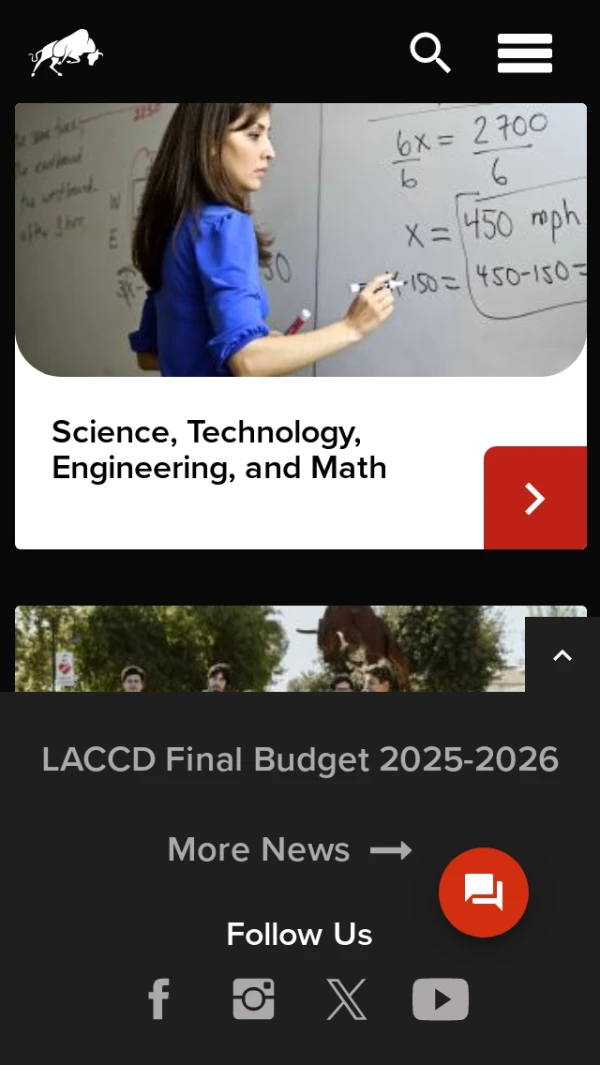Open the Science, Technology, Engineering, and Math card
Image resolution: width=600 pixels, height=1065 pixels.
pos(219,449)
